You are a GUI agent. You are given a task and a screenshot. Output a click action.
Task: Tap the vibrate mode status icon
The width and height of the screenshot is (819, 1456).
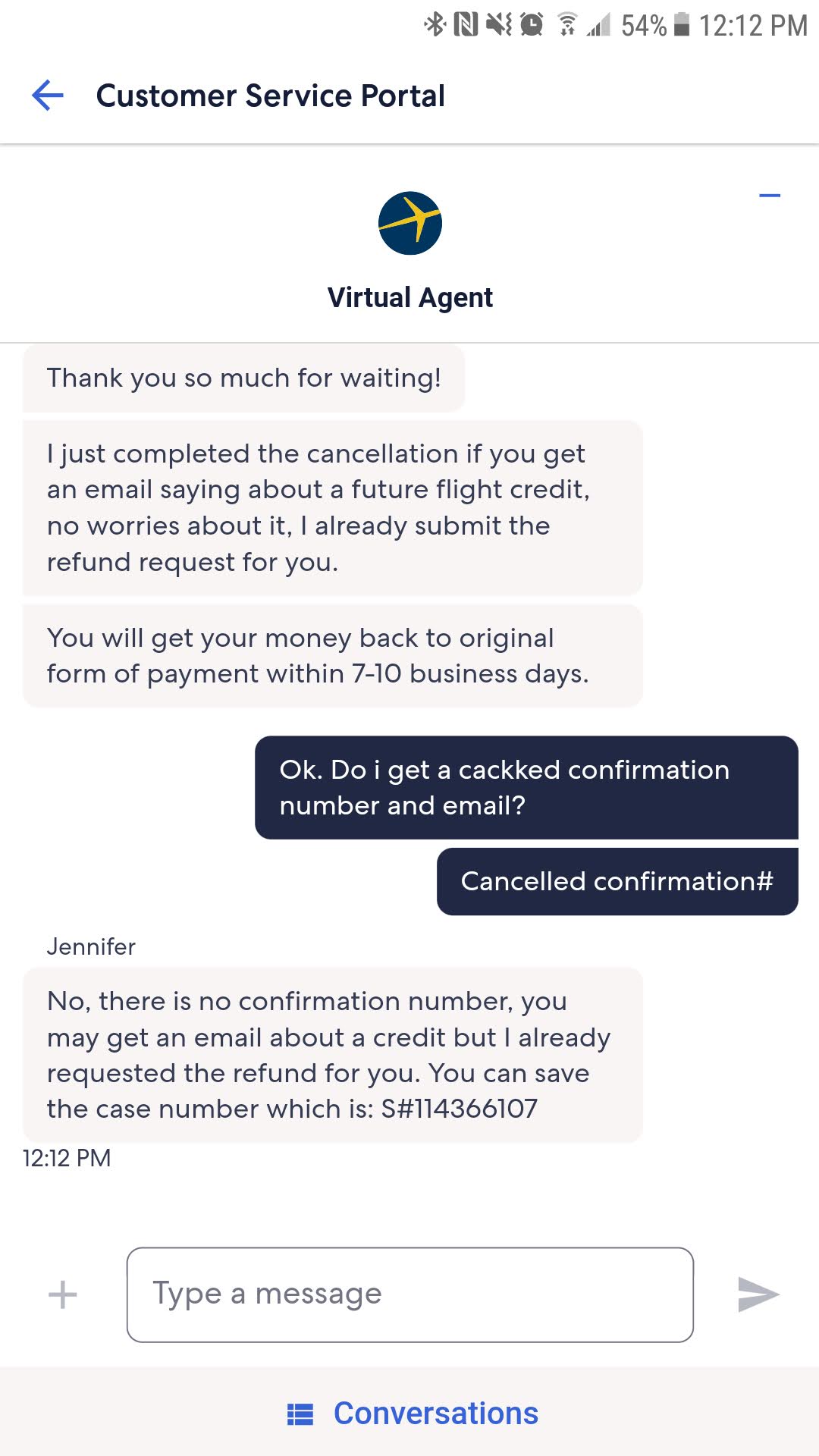tap(497, 24)
